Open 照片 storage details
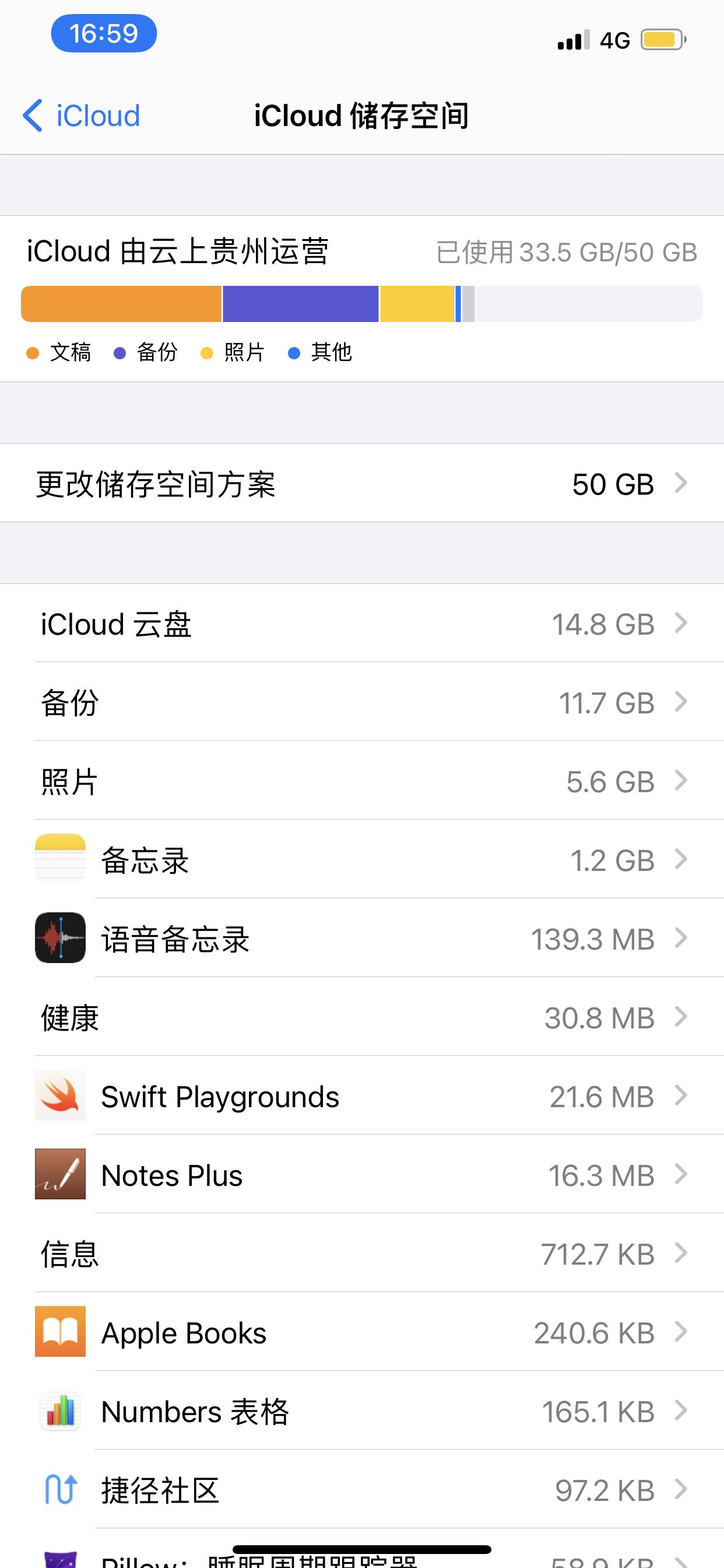Image resolution: width=724 pixels, height=1568 pixels. tap(362, 781)
